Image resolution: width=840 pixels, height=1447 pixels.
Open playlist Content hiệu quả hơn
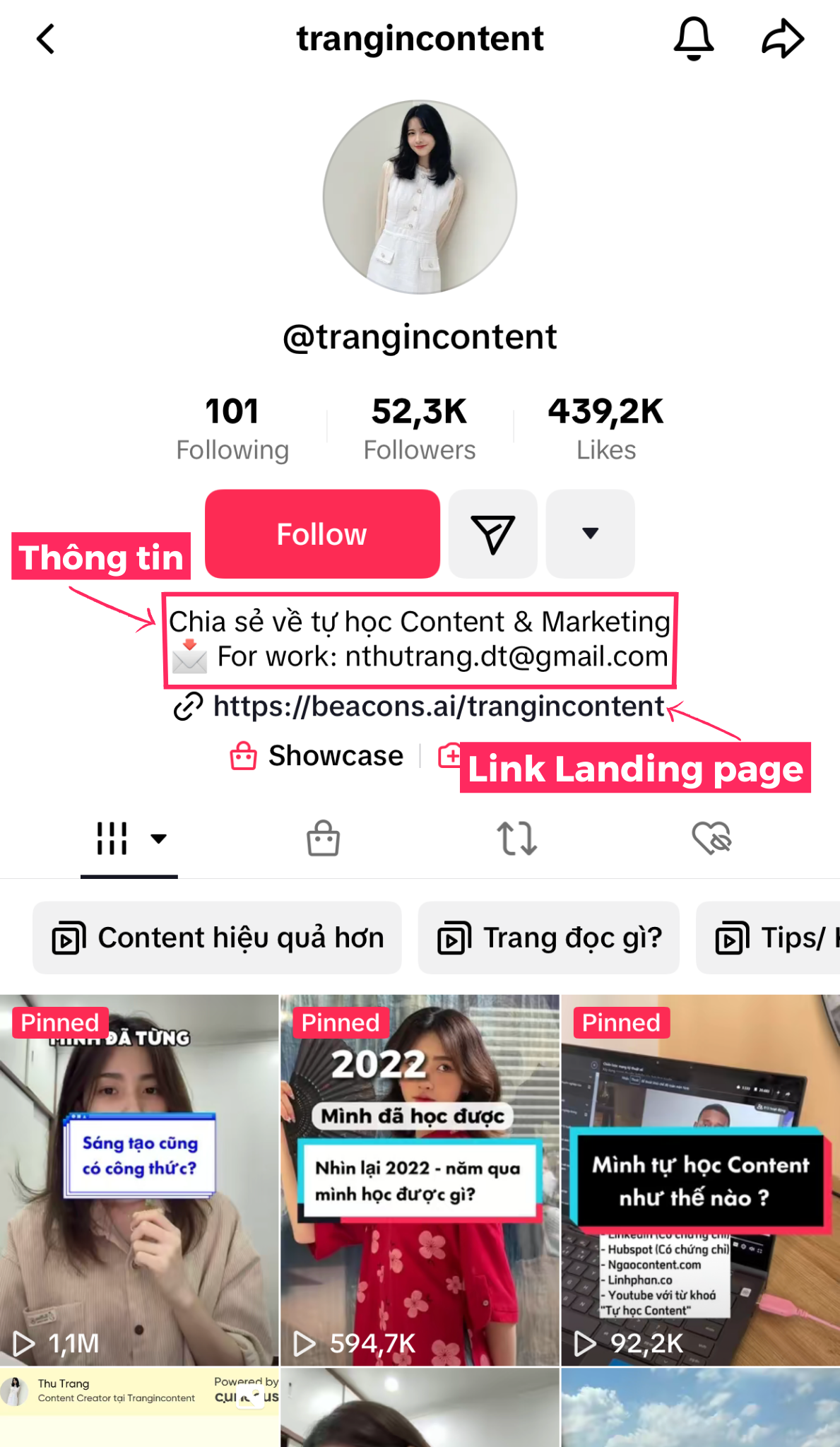click(x=217, y=938)
